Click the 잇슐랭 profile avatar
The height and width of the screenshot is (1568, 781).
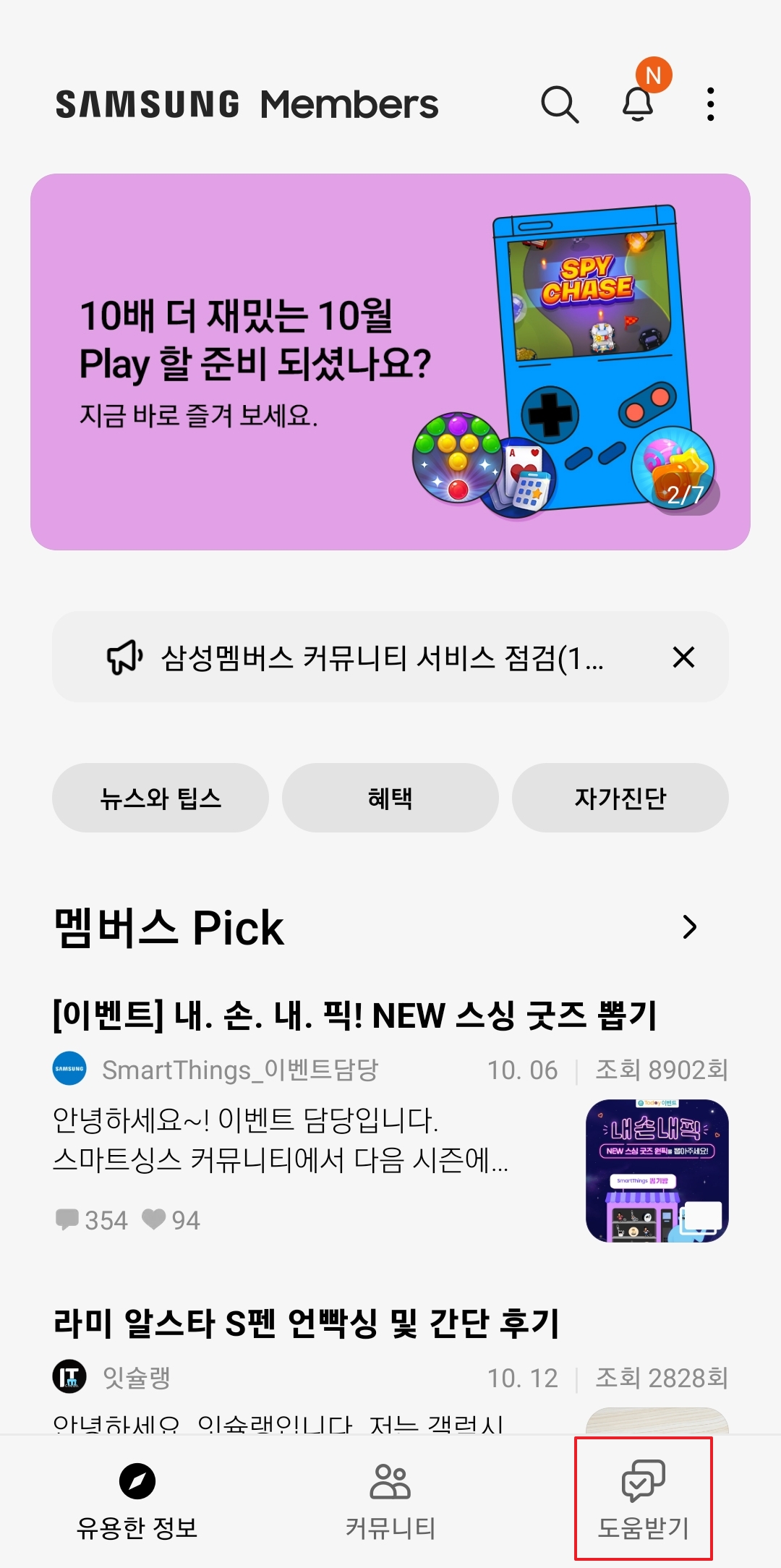click(69, 1377)
